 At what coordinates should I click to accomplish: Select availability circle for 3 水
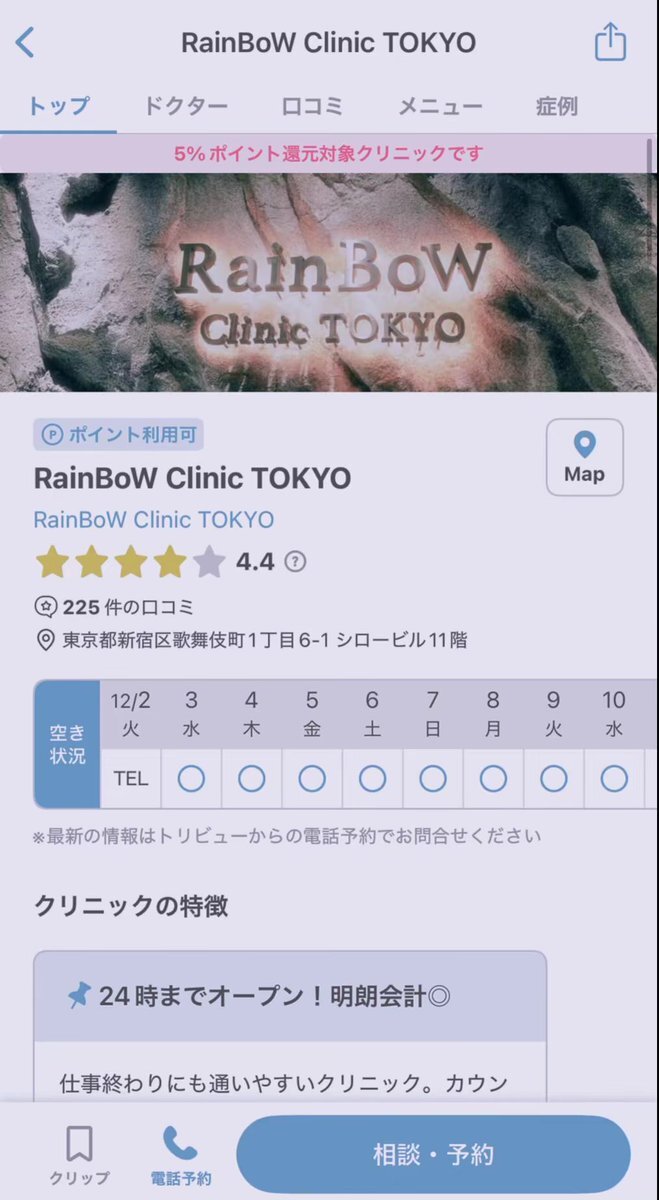tap(191, 778)
